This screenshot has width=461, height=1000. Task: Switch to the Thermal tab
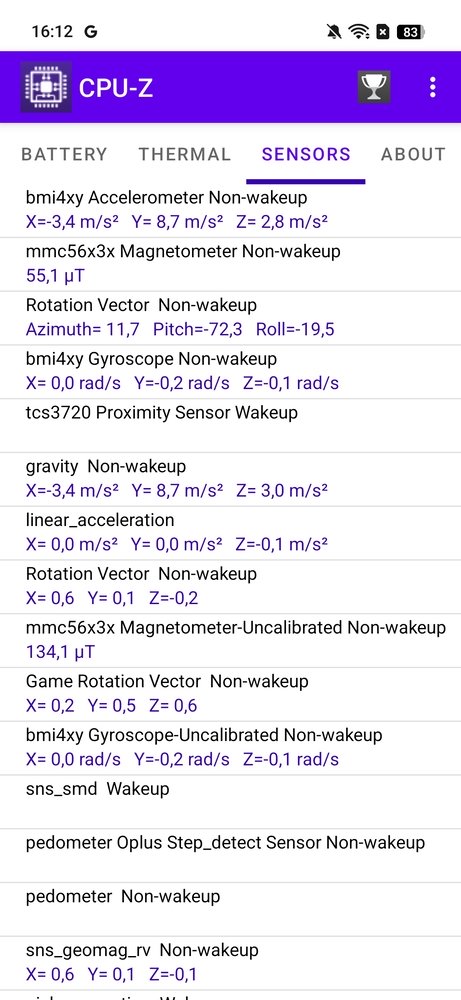click(x=185, y=154)
